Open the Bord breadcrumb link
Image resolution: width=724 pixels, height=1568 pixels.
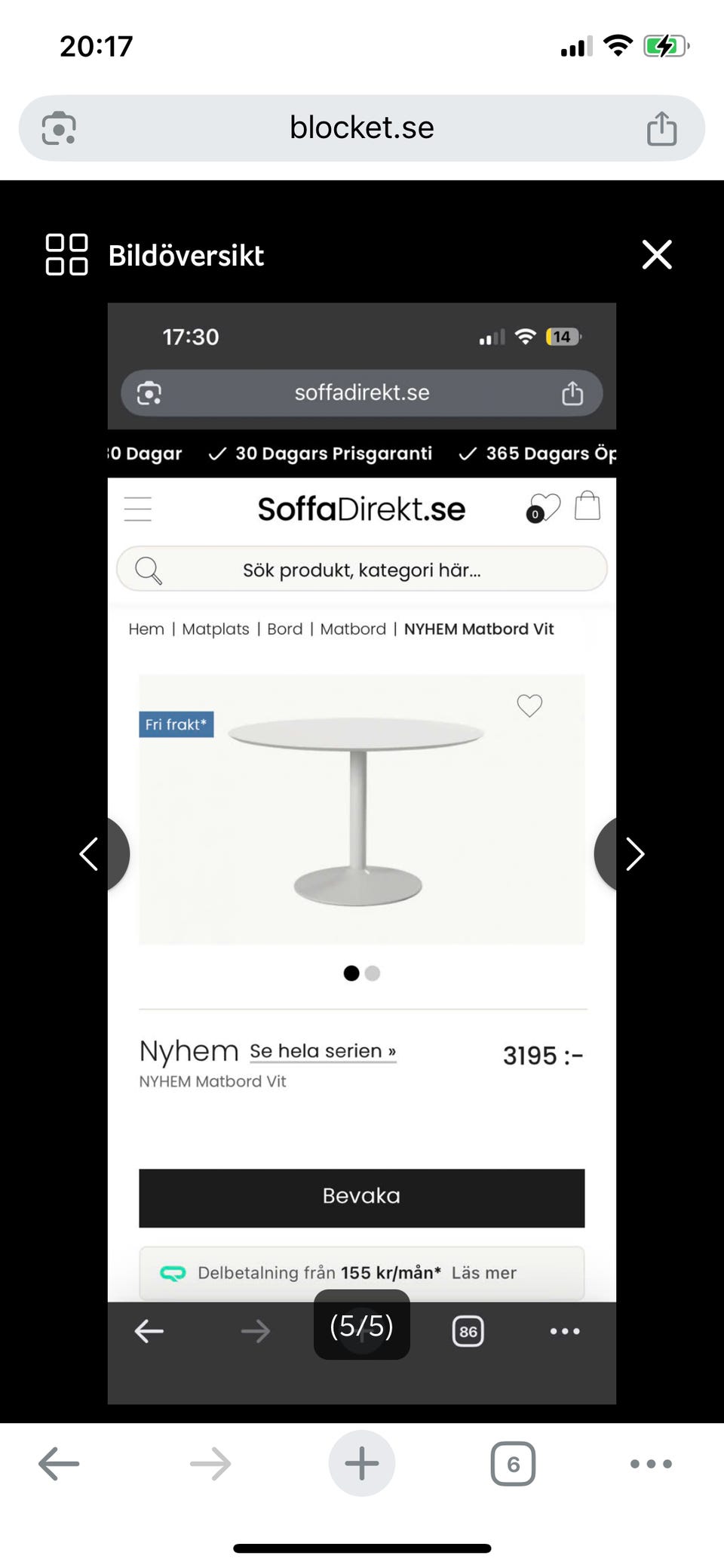(x=284, y=629)
